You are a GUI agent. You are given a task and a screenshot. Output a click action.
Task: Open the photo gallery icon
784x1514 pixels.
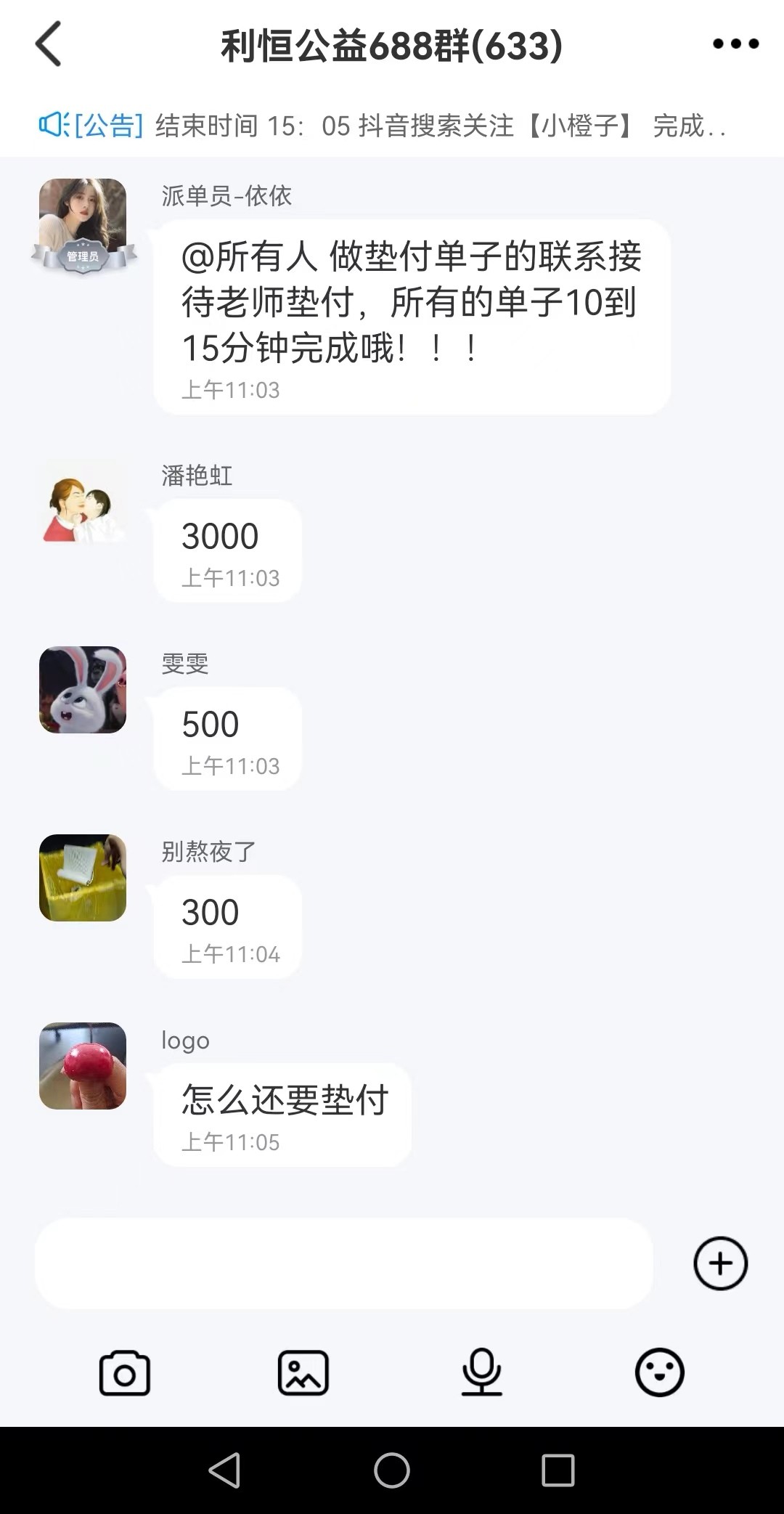(x=305, y=1371)
